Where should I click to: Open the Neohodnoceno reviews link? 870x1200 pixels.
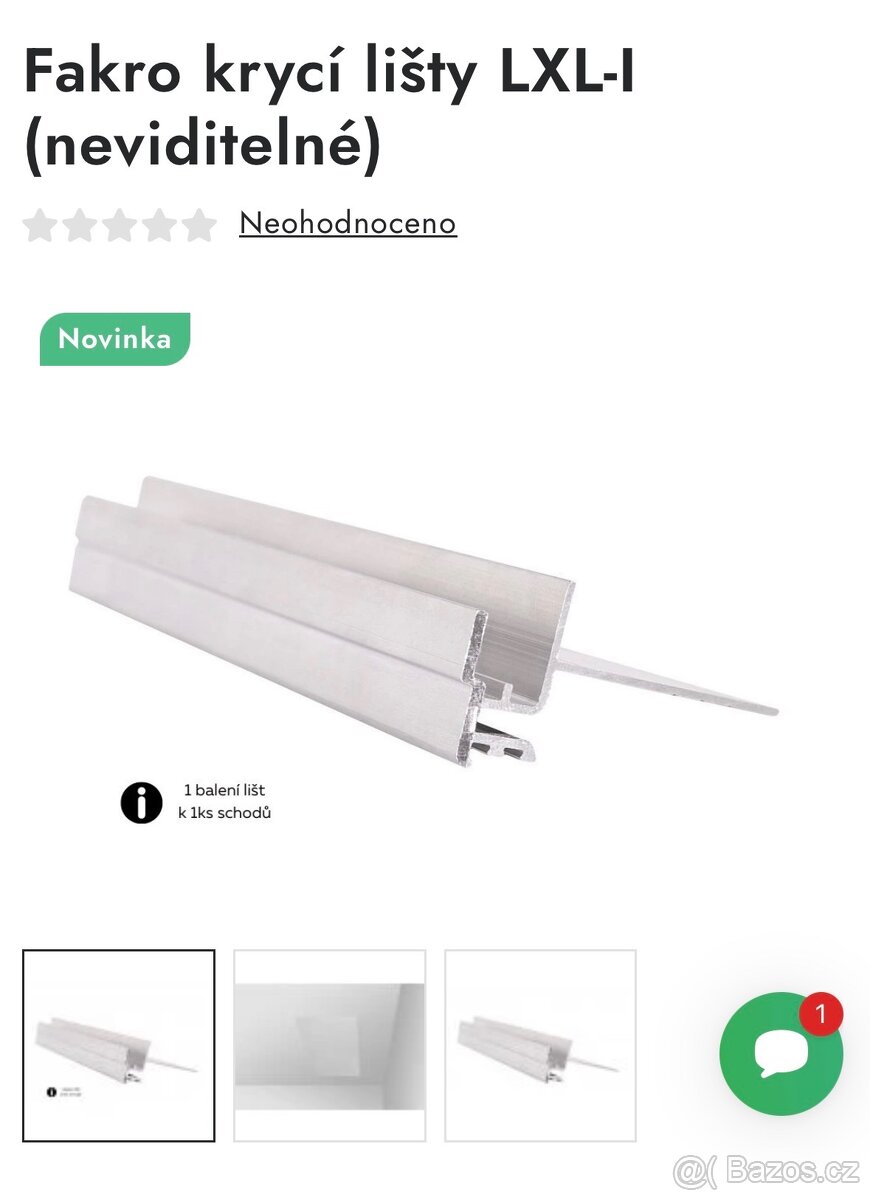tap(347, 223)
